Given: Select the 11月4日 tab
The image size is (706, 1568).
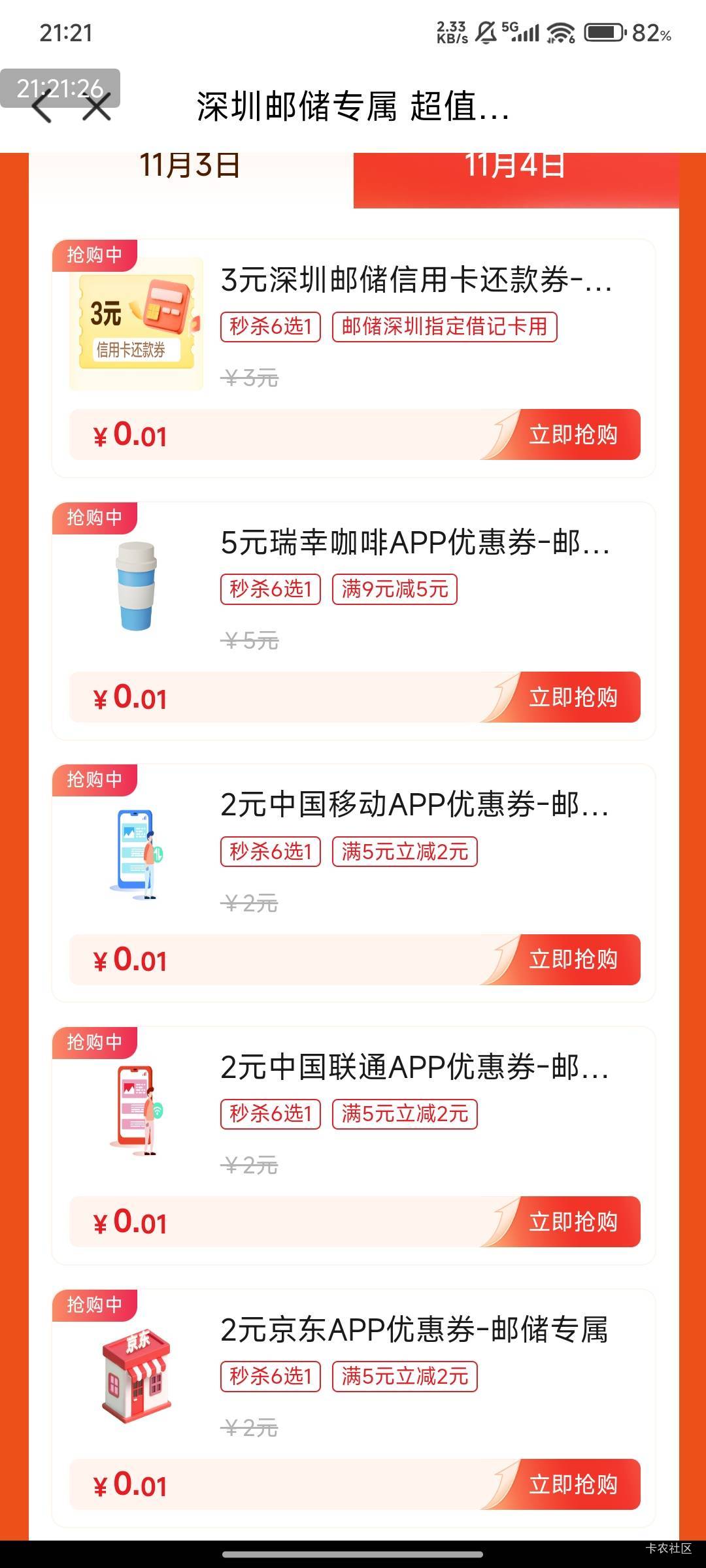Looking at the screenshot, I should pos(515,166).
